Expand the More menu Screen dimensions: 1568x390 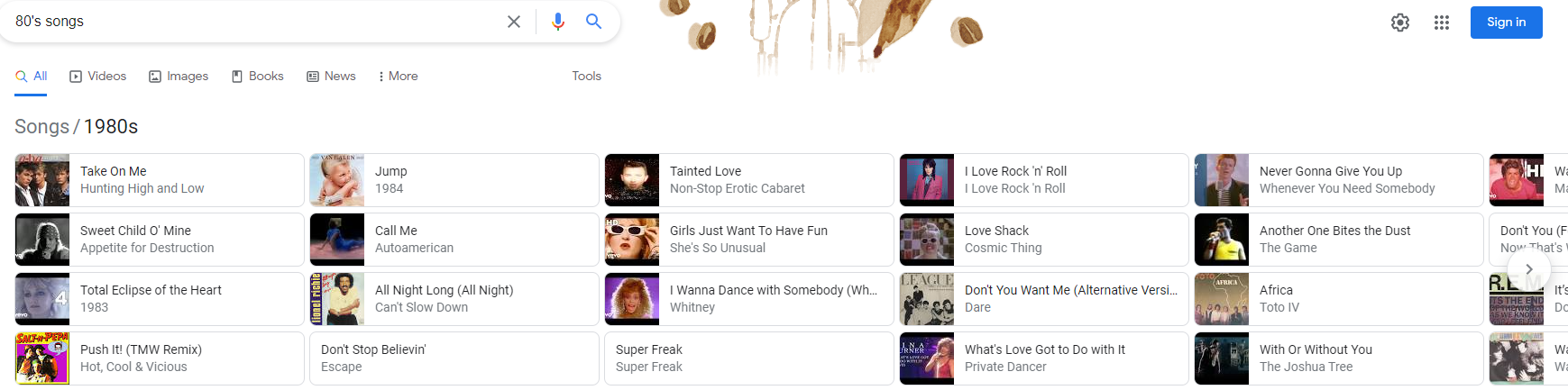(x=398, y=77)
